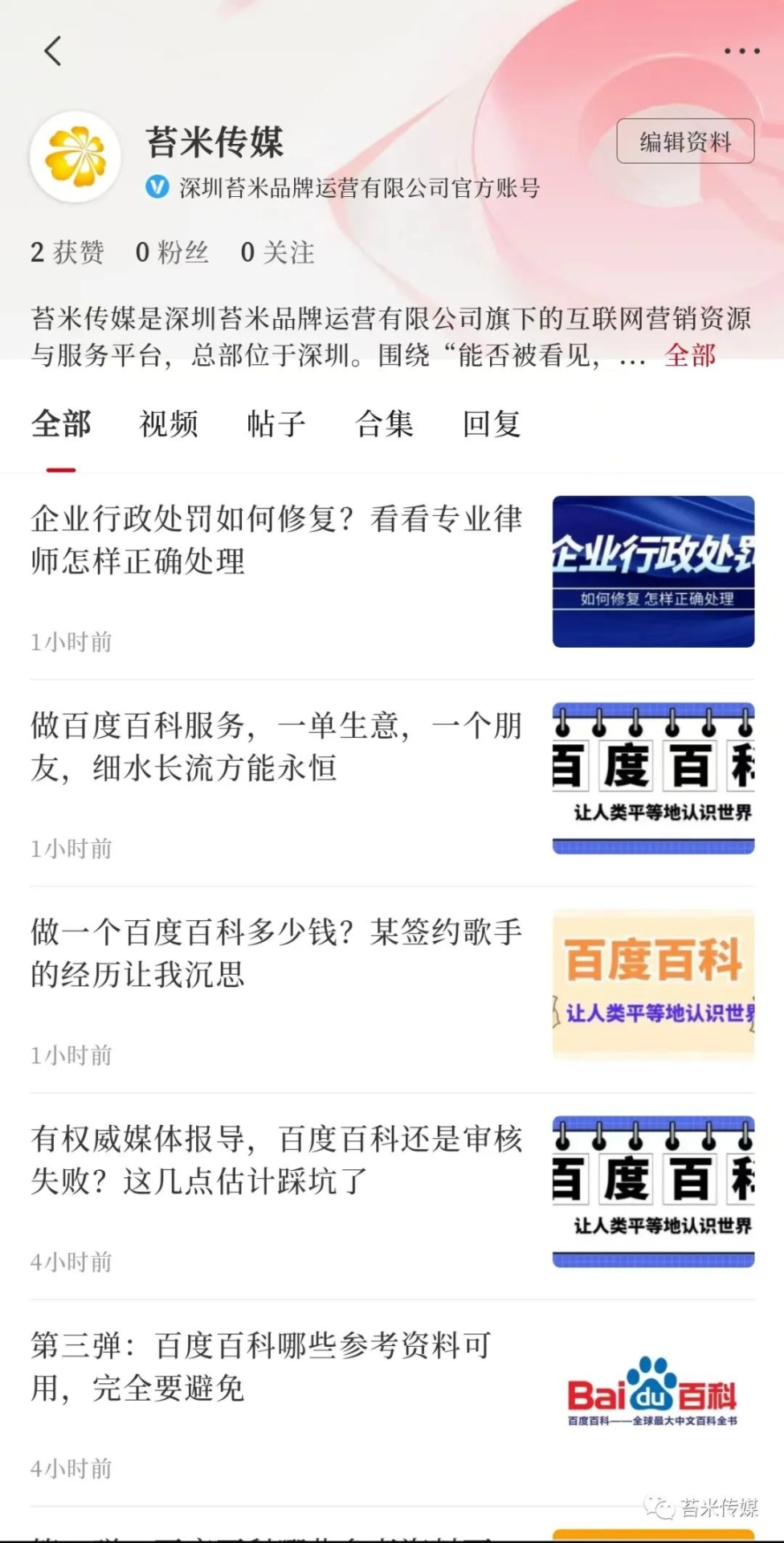Expand the bio with the red 全部 link
The image size is (784, 1543).
point(690,355)
